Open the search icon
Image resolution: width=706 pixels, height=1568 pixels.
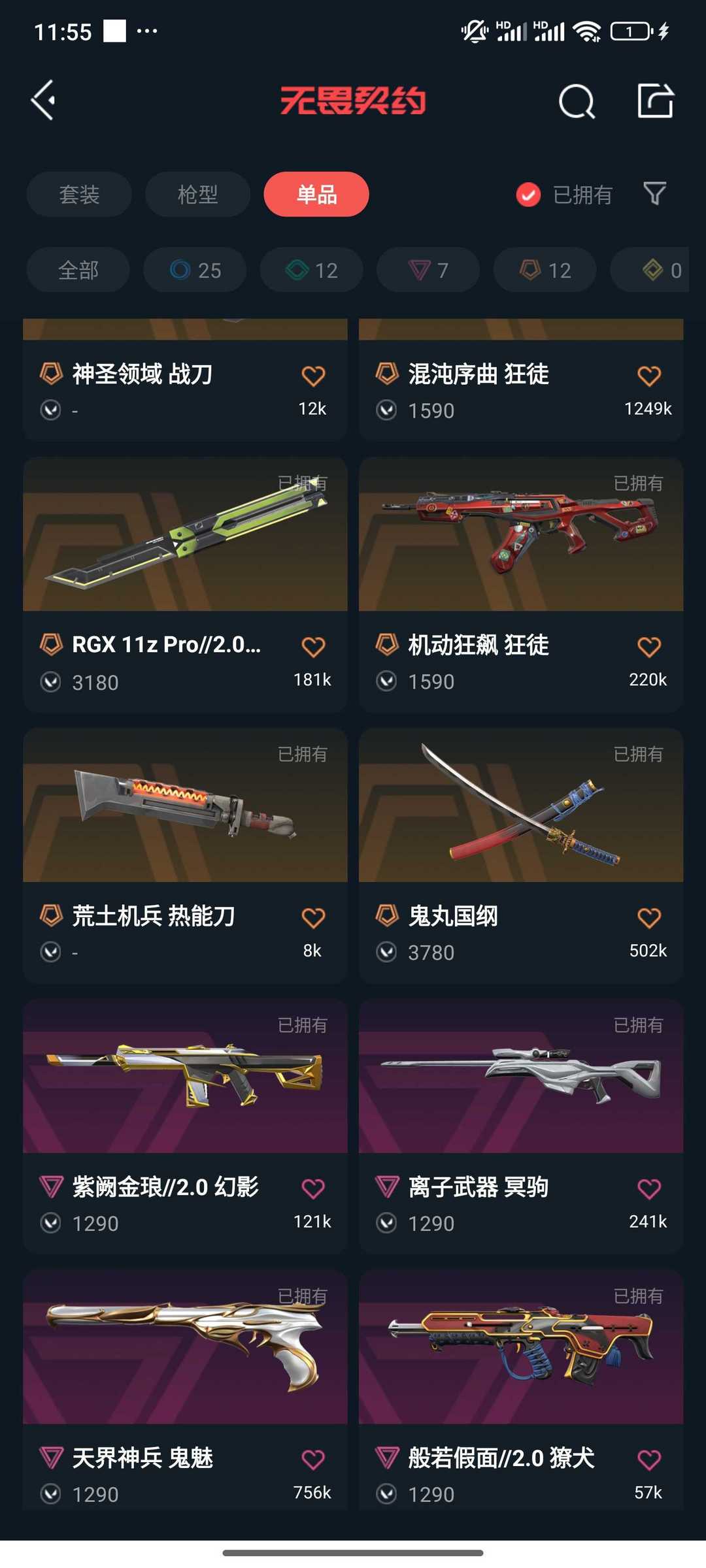[x=577, y=101]
